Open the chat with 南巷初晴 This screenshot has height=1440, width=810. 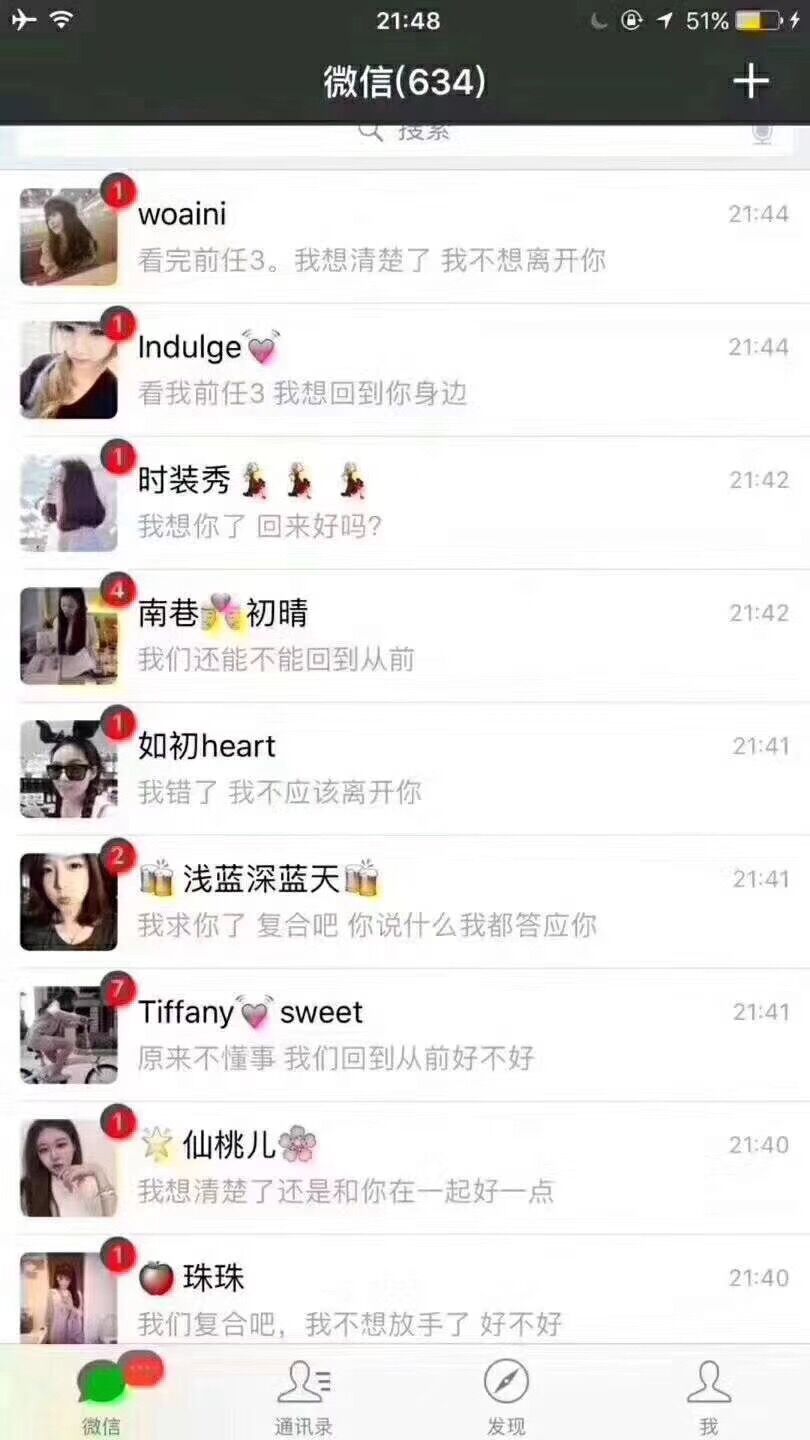coord(405,636)
